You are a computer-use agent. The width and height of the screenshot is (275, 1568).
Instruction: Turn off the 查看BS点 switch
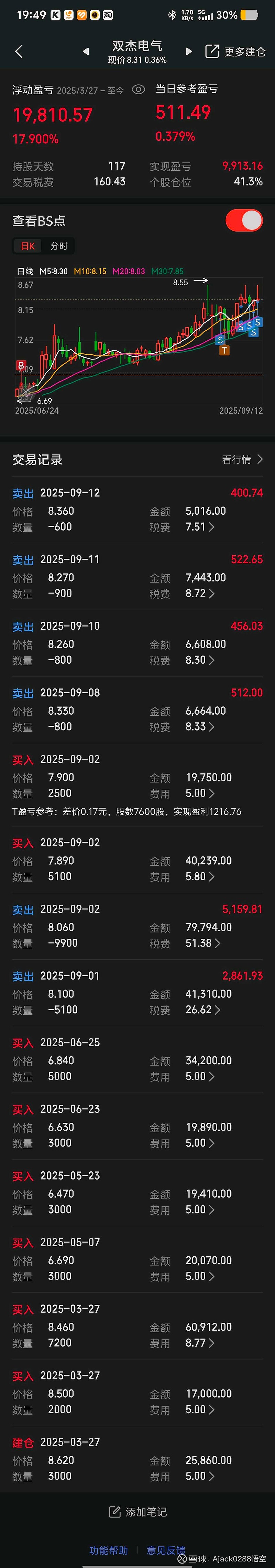(244, 220)
